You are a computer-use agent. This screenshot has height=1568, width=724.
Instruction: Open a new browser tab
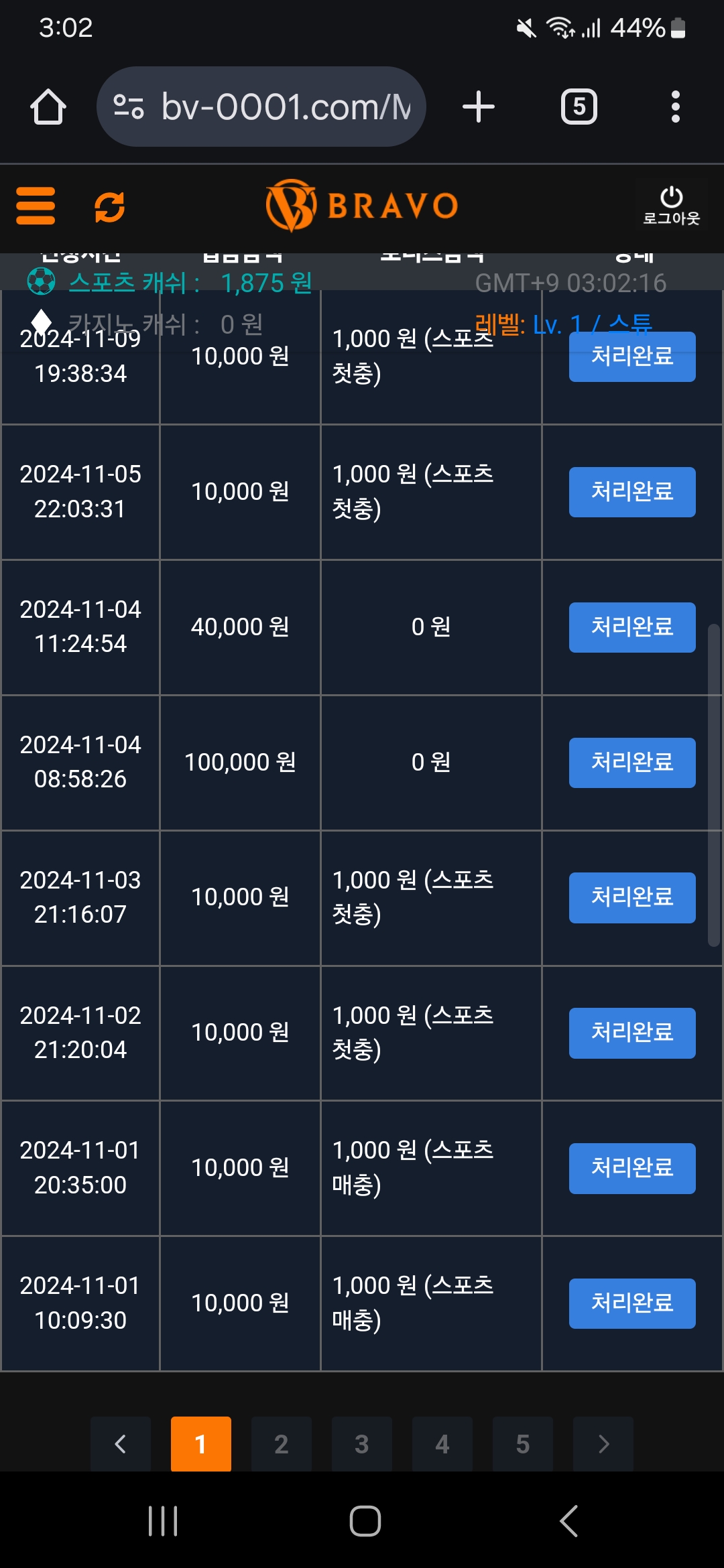click(479, 107)
